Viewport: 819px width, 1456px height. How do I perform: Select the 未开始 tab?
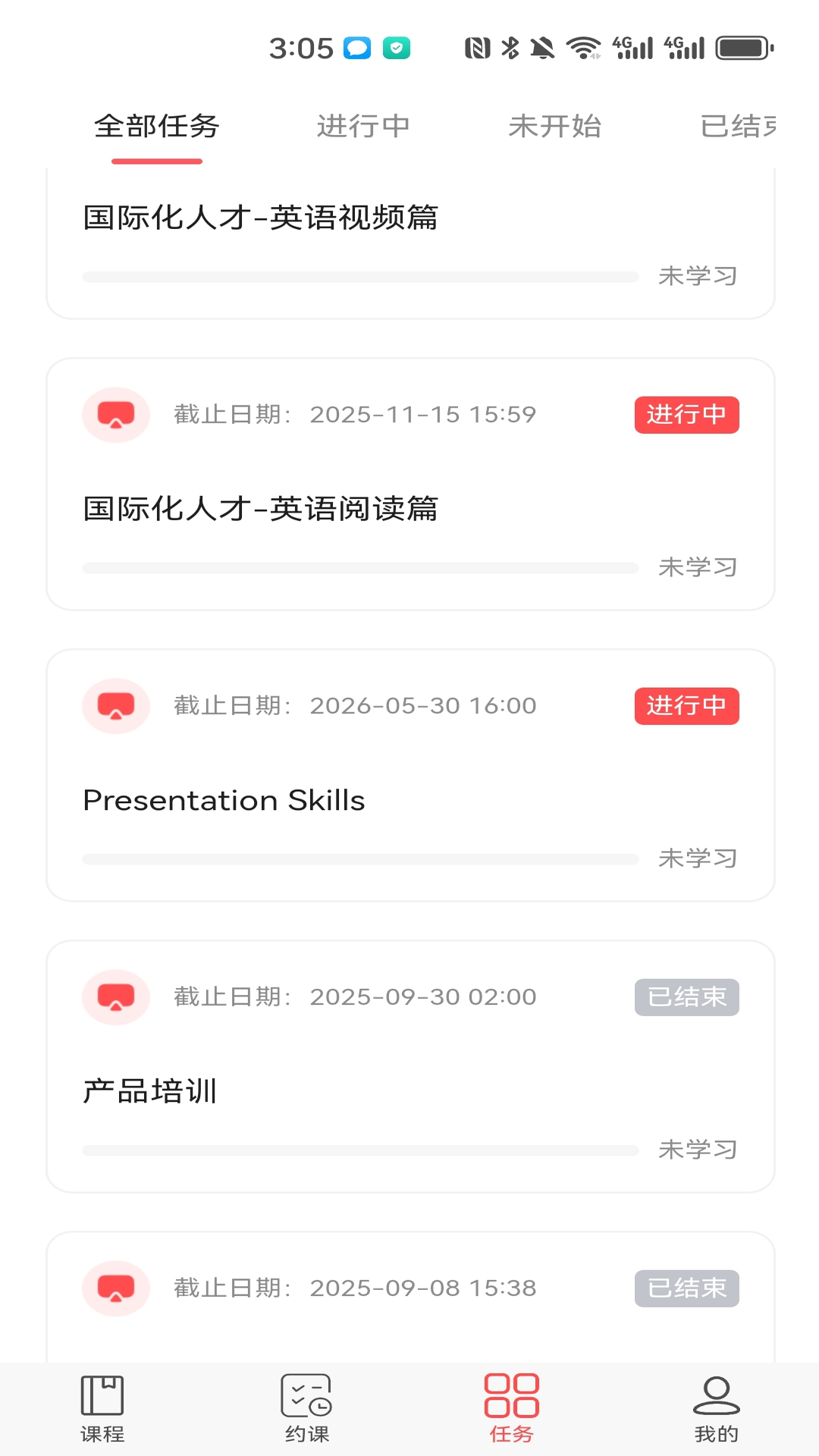point(554,126)
